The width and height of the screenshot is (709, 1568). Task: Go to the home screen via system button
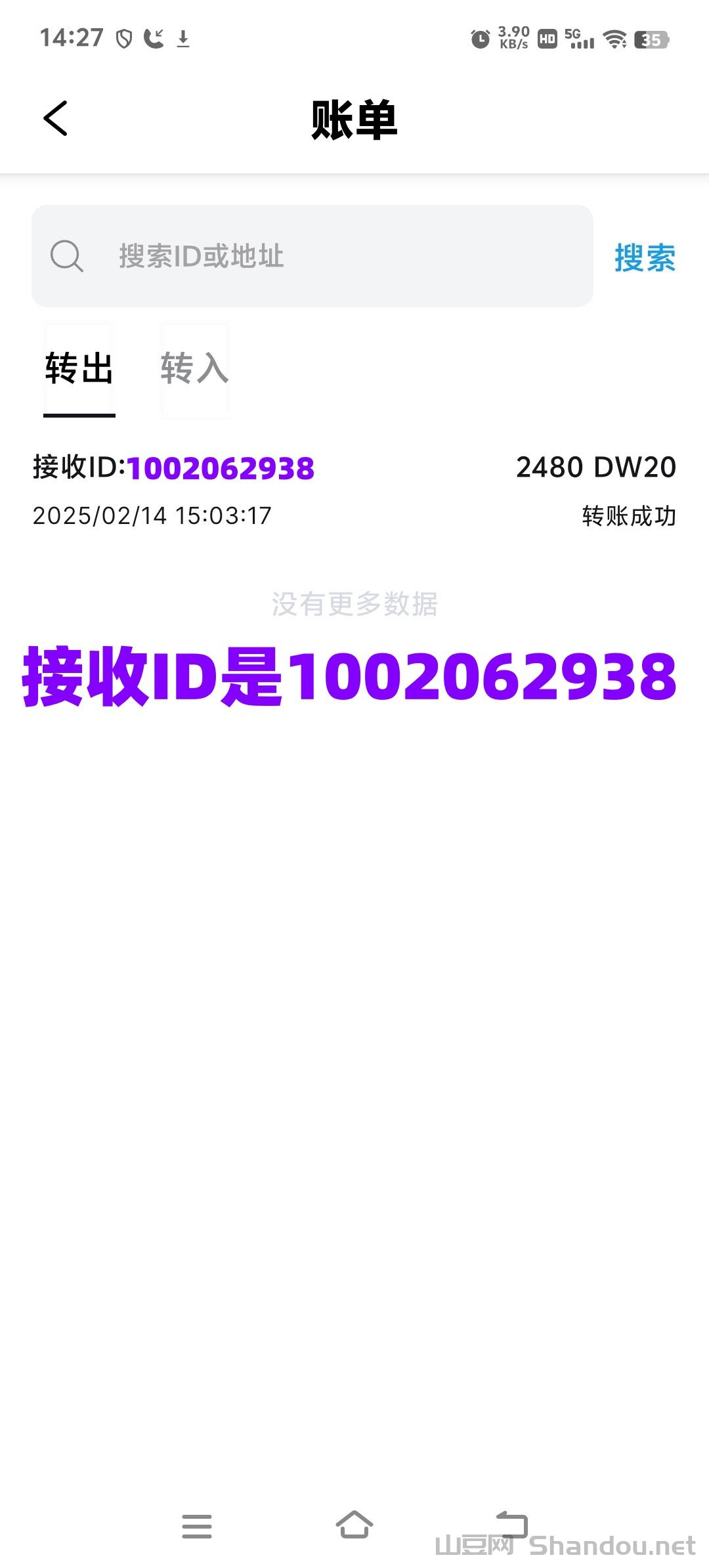[354, 1525]
